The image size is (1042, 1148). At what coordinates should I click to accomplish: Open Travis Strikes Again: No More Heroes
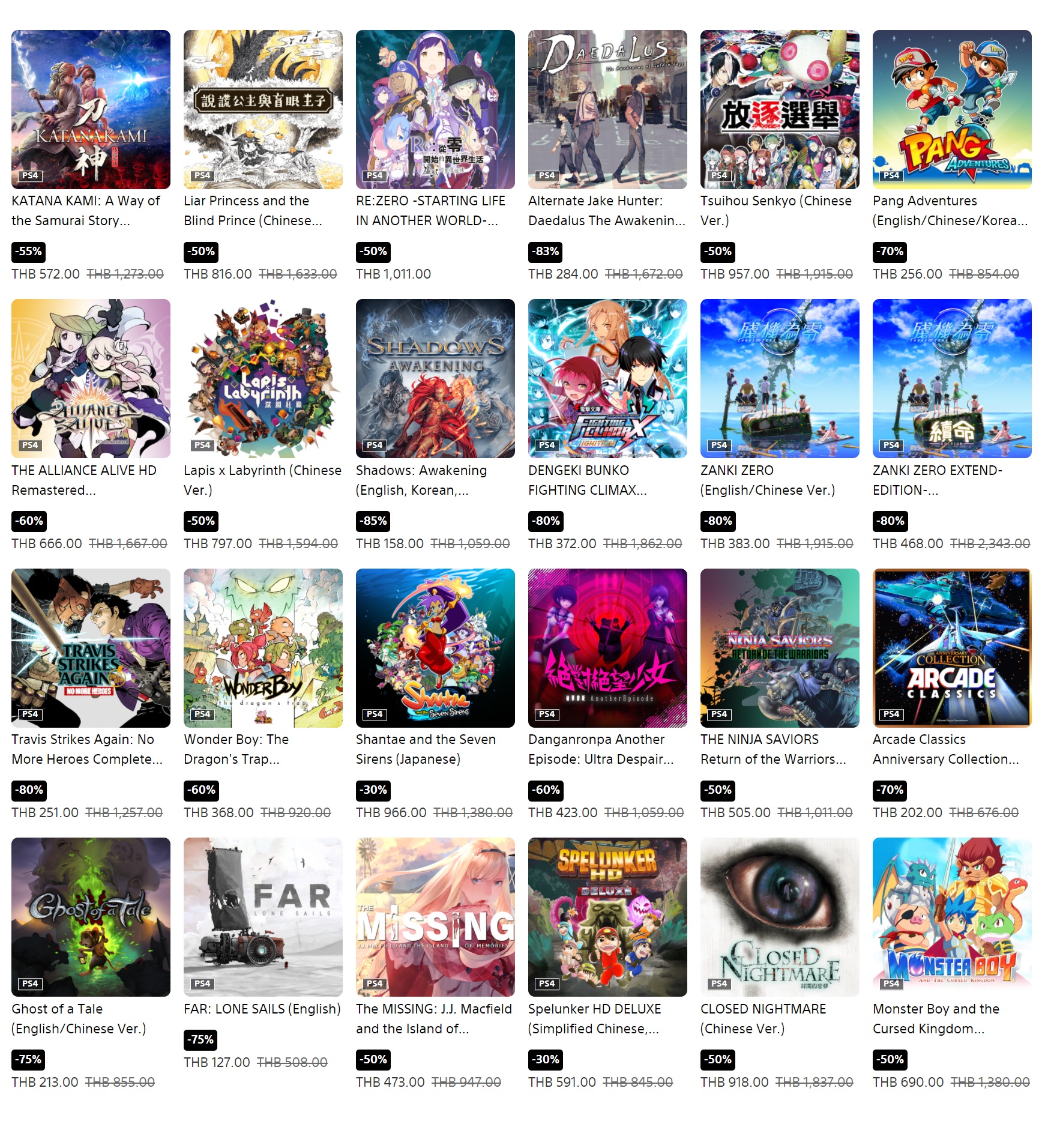[x=91, y=648]
